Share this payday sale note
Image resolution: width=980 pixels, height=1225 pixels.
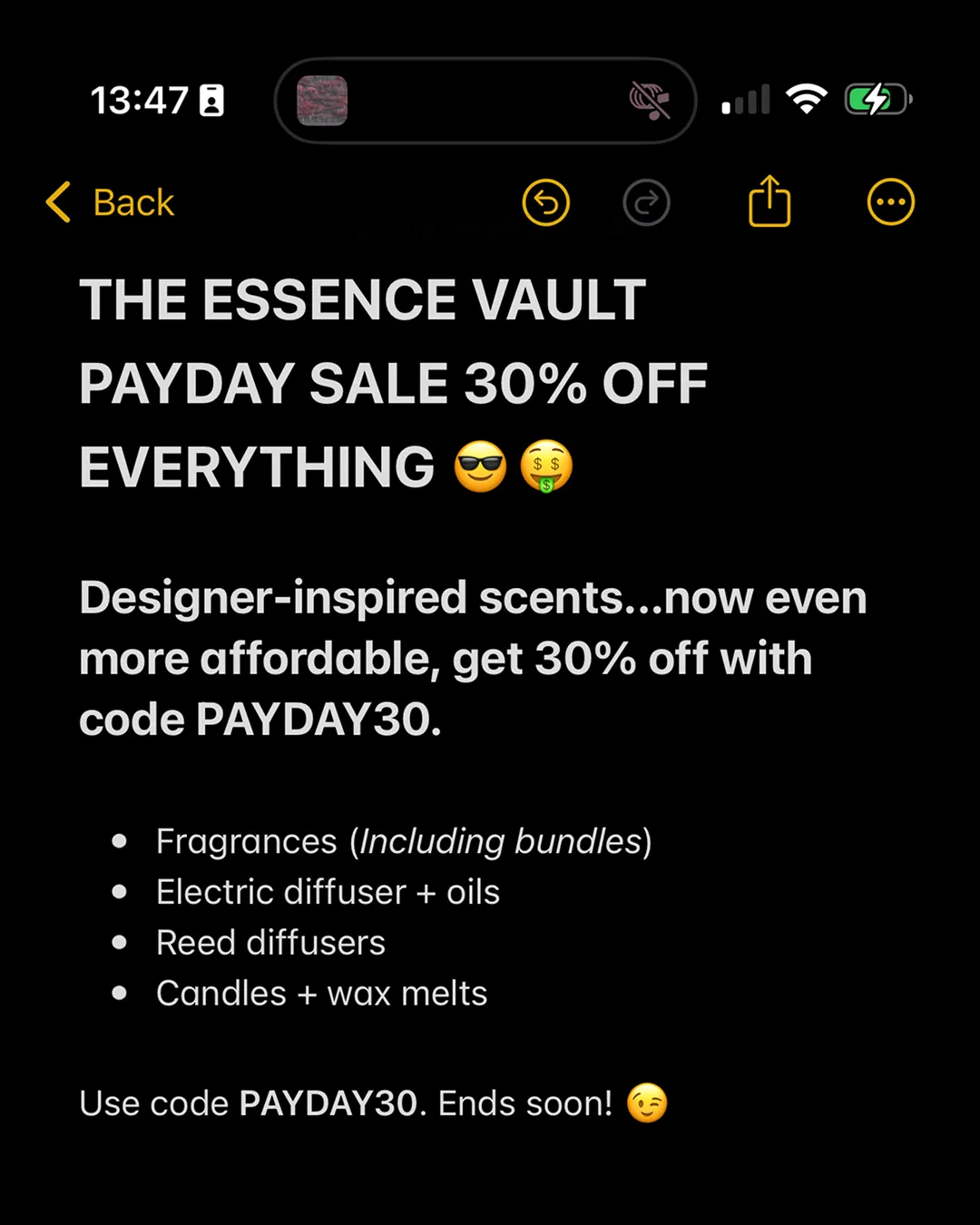pos(769,201)
